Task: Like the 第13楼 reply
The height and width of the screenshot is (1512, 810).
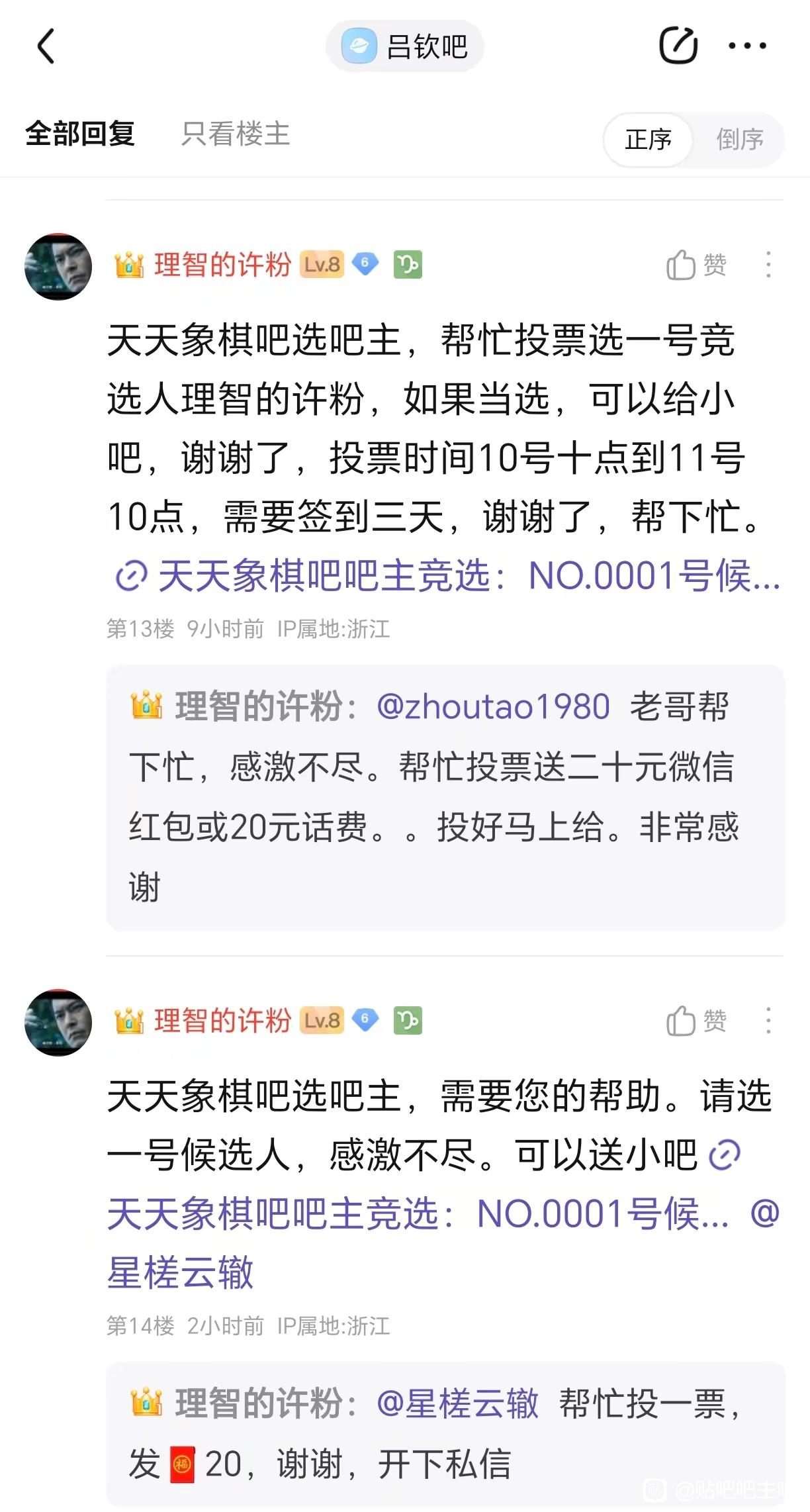Action: tap(696, 265)
